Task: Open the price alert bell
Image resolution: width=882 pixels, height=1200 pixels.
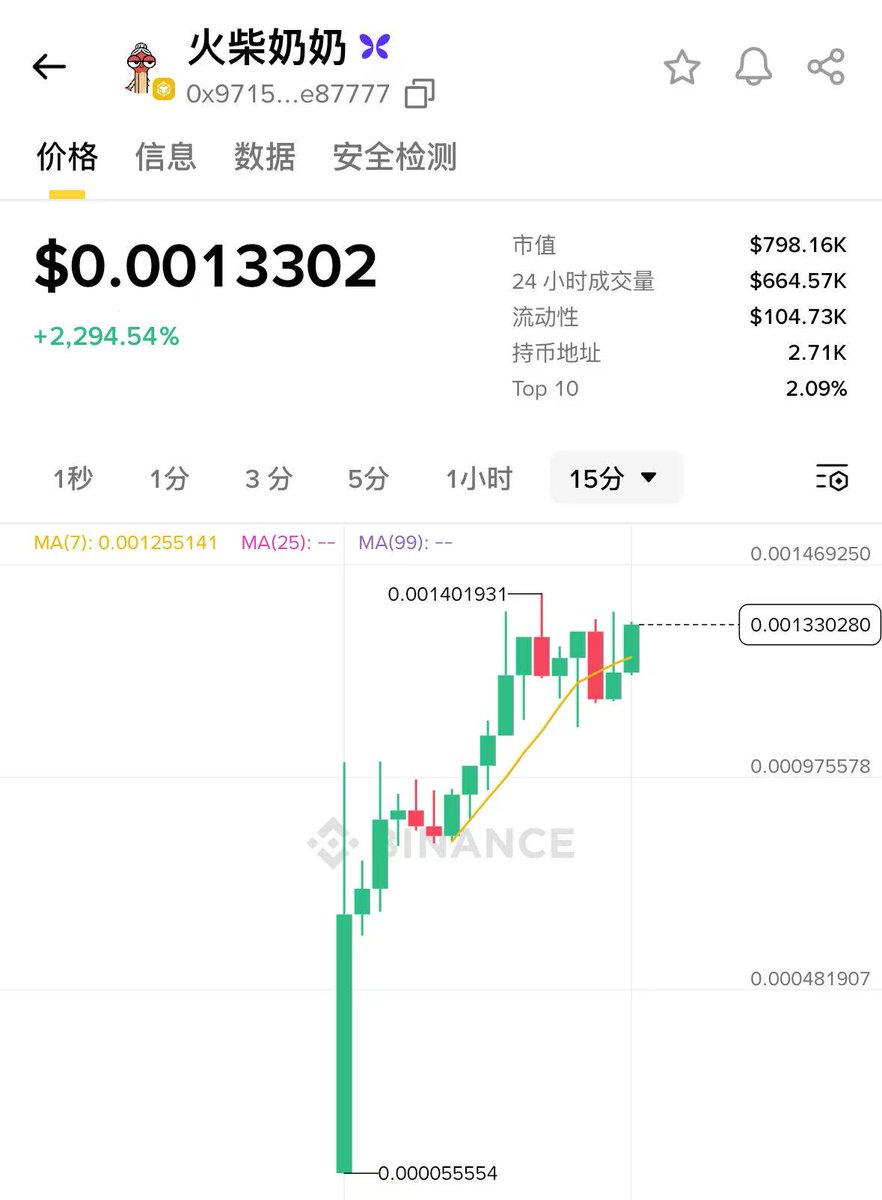Action: click(754, 67)
